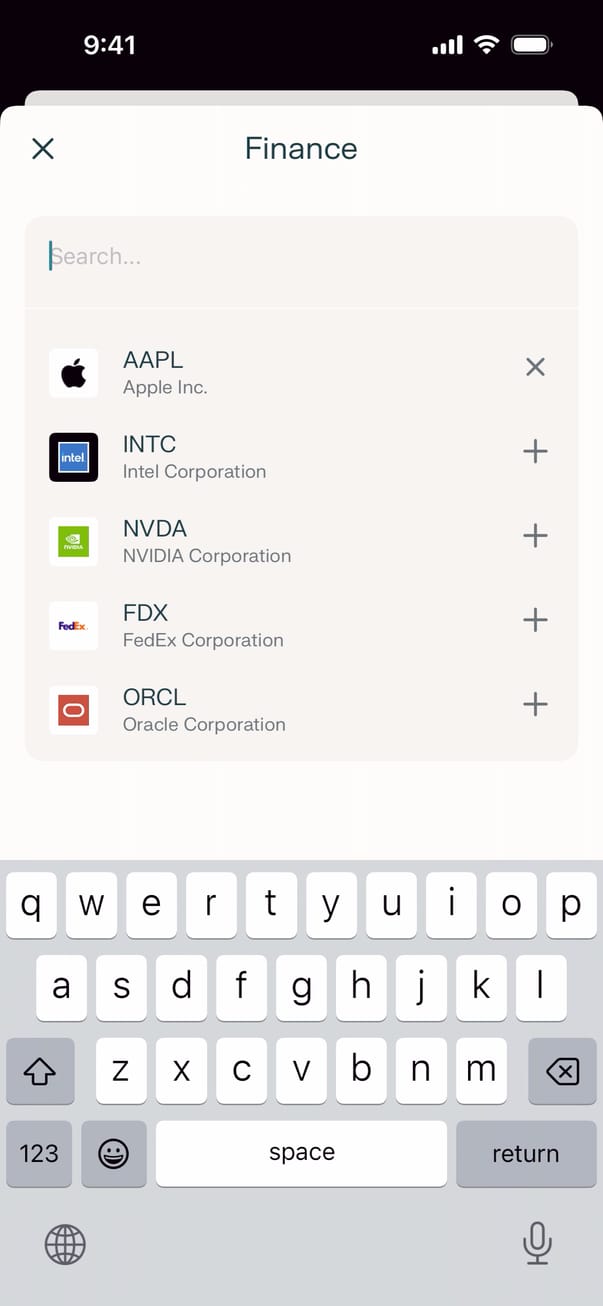
Task: Start dictation with the microphone key
Action: coord(537,1243)
